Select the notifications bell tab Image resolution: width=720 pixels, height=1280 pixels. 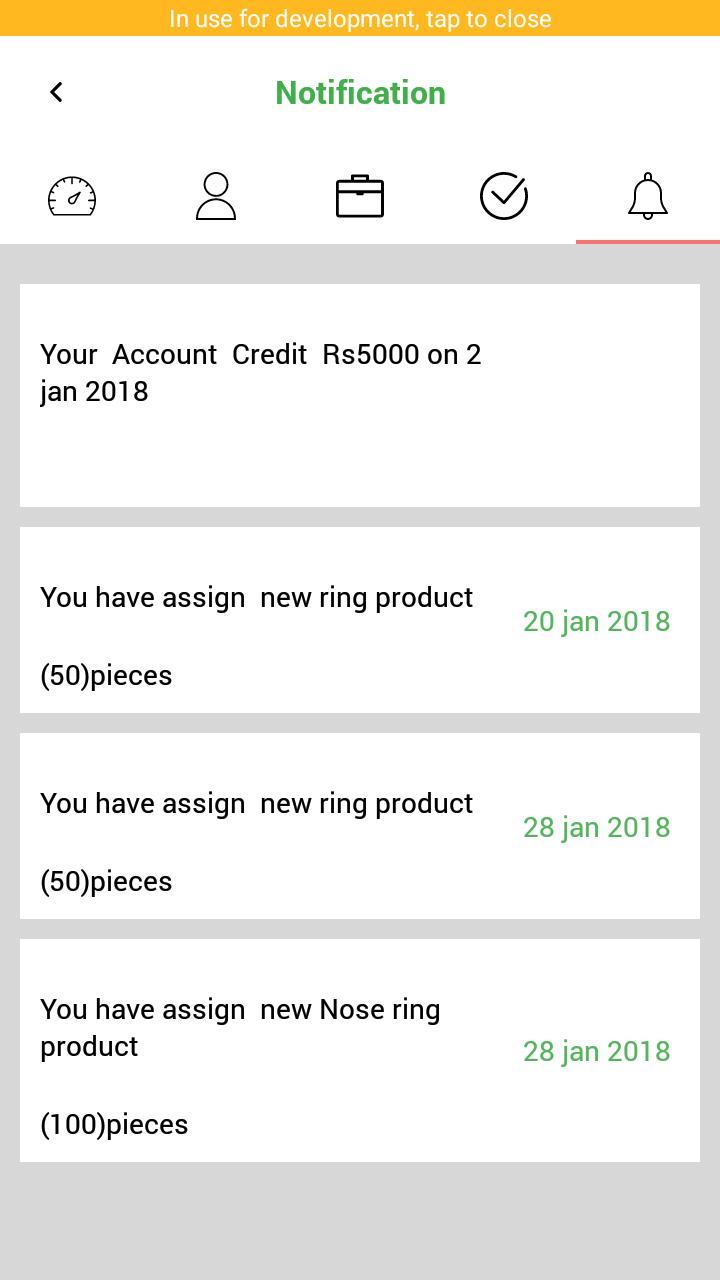coord(648,196)
